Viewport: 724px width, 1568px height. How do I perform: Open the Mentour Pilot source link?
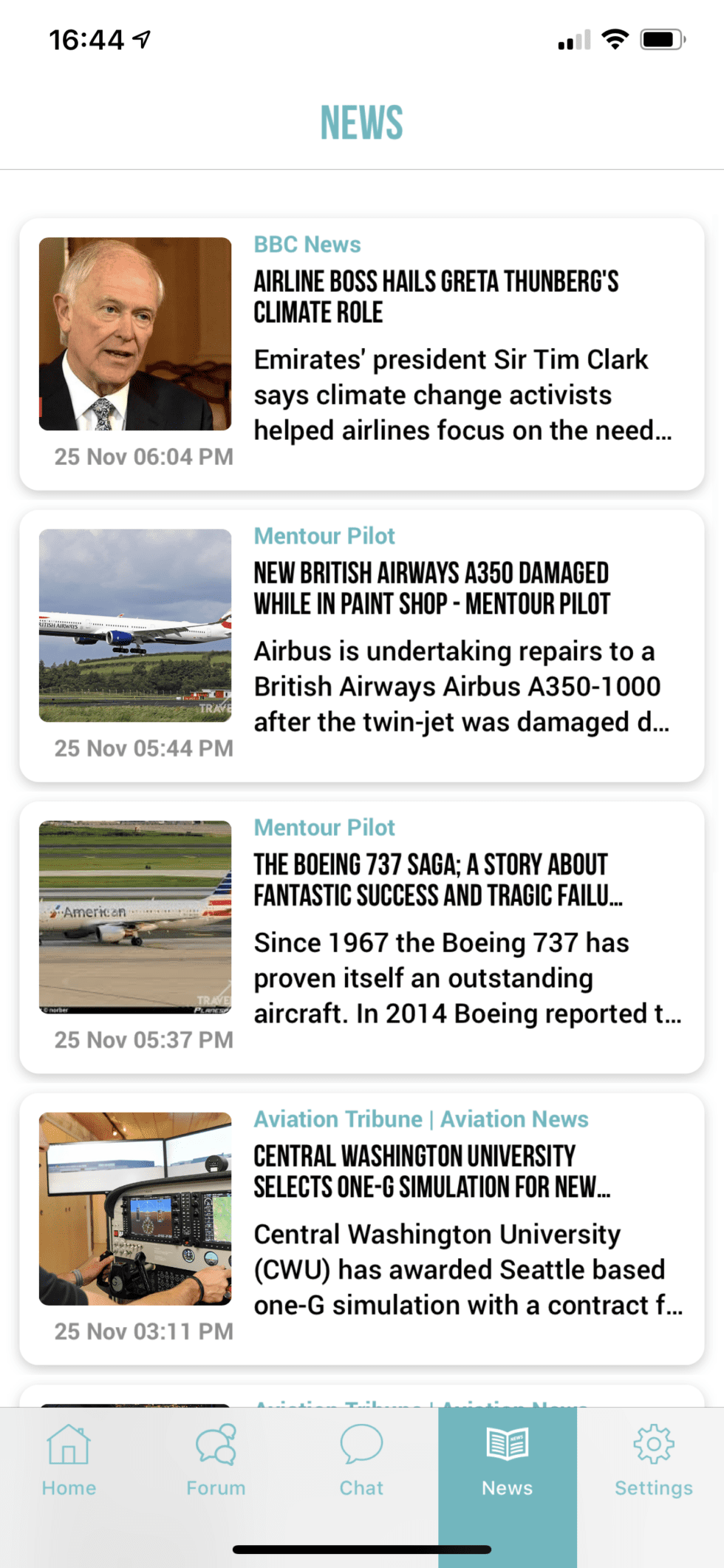coord(324,535)
